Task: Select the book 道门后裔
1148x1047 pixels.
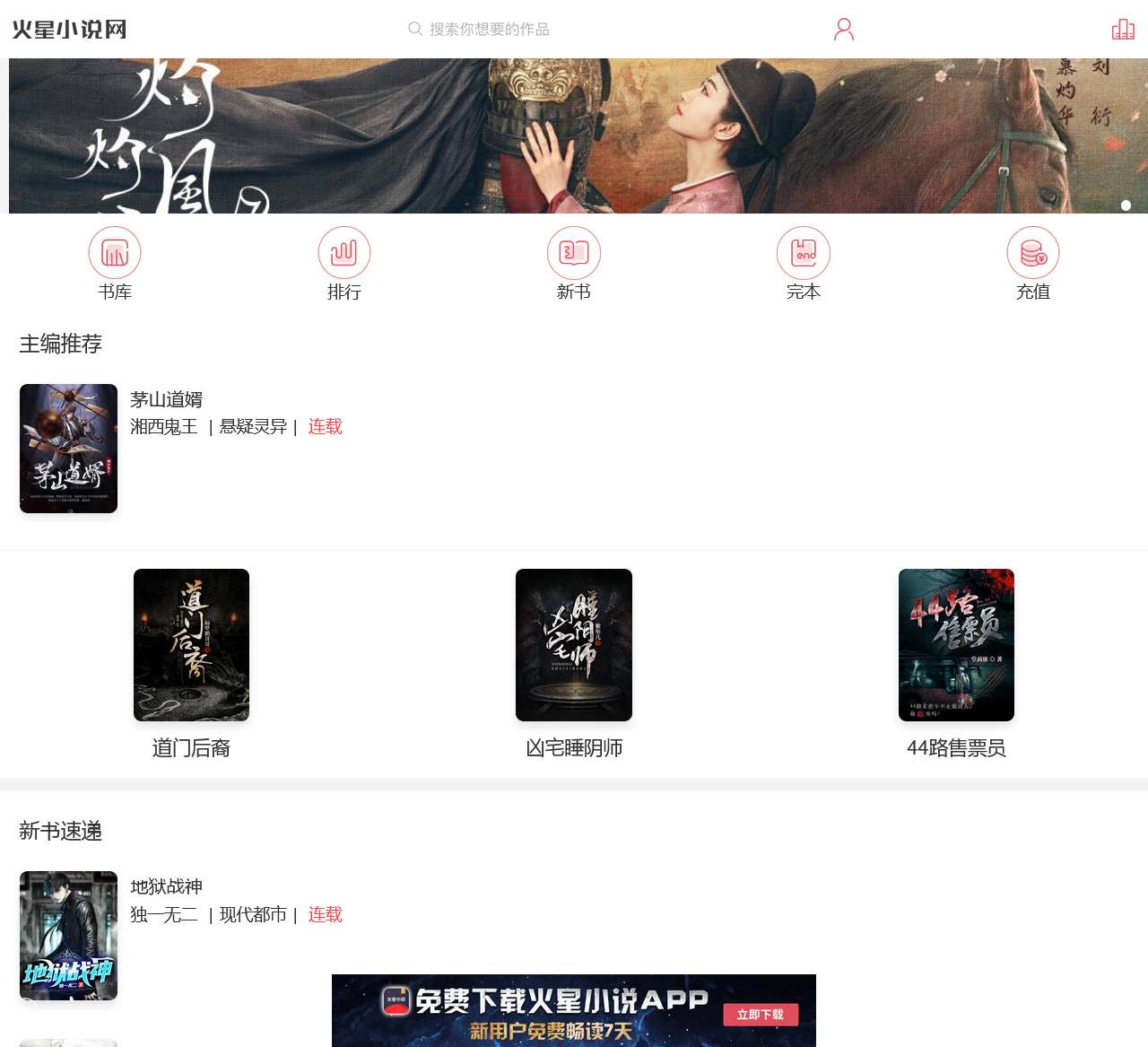Action: (x=191, y=664)
